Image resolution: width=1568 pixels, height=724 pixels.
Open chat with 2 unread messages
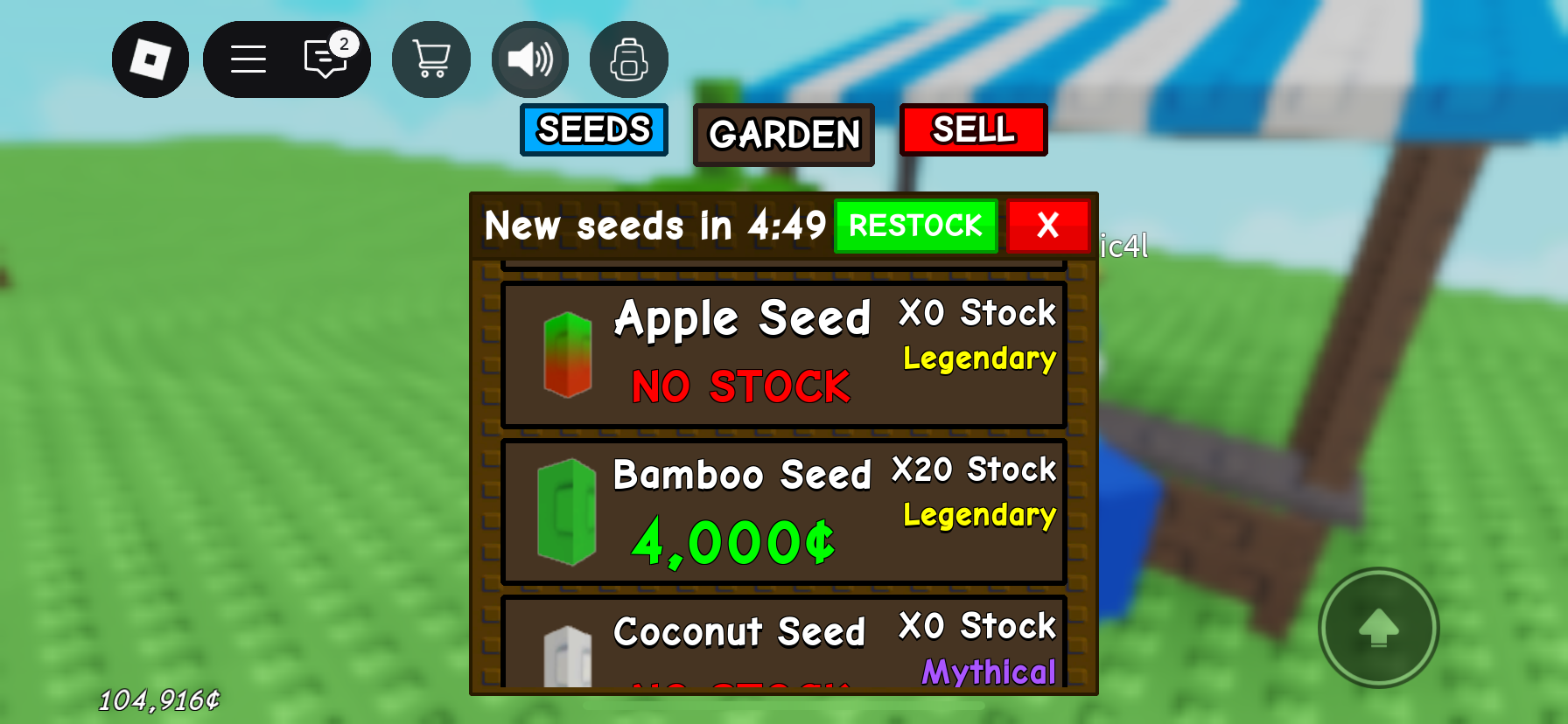pyautogui.click(x=325, y=59)
